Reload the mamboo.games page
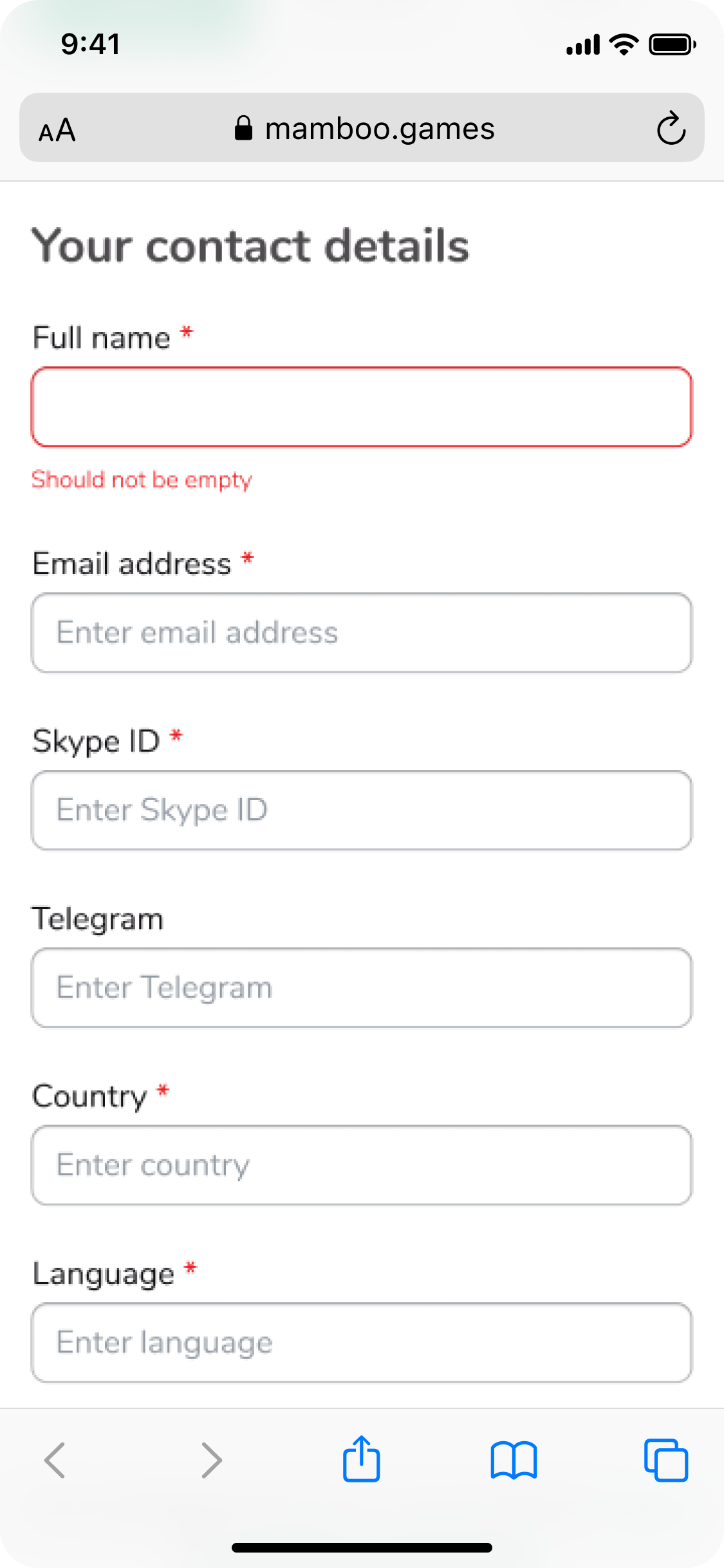724x1568 pixels. coord(671,128)
